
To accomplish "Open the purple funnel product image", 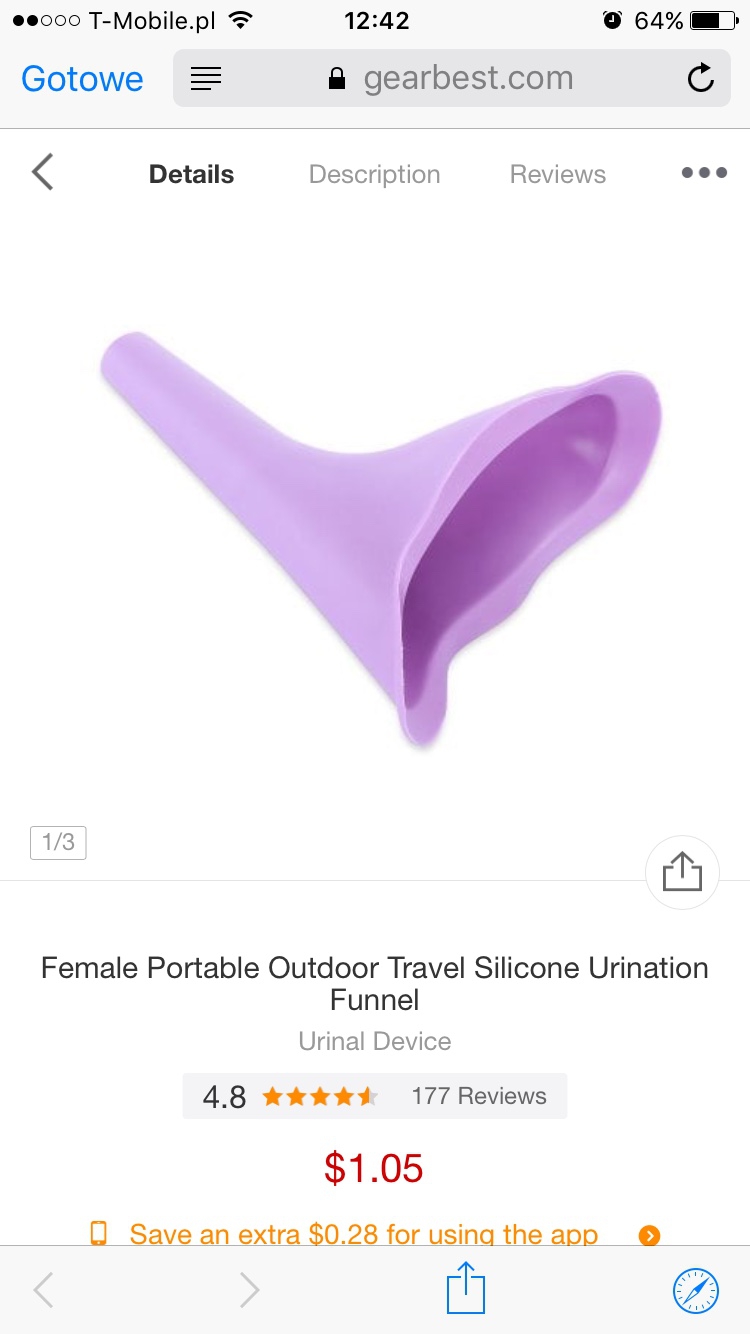I will pyautogui.click(x=380, y=530).
